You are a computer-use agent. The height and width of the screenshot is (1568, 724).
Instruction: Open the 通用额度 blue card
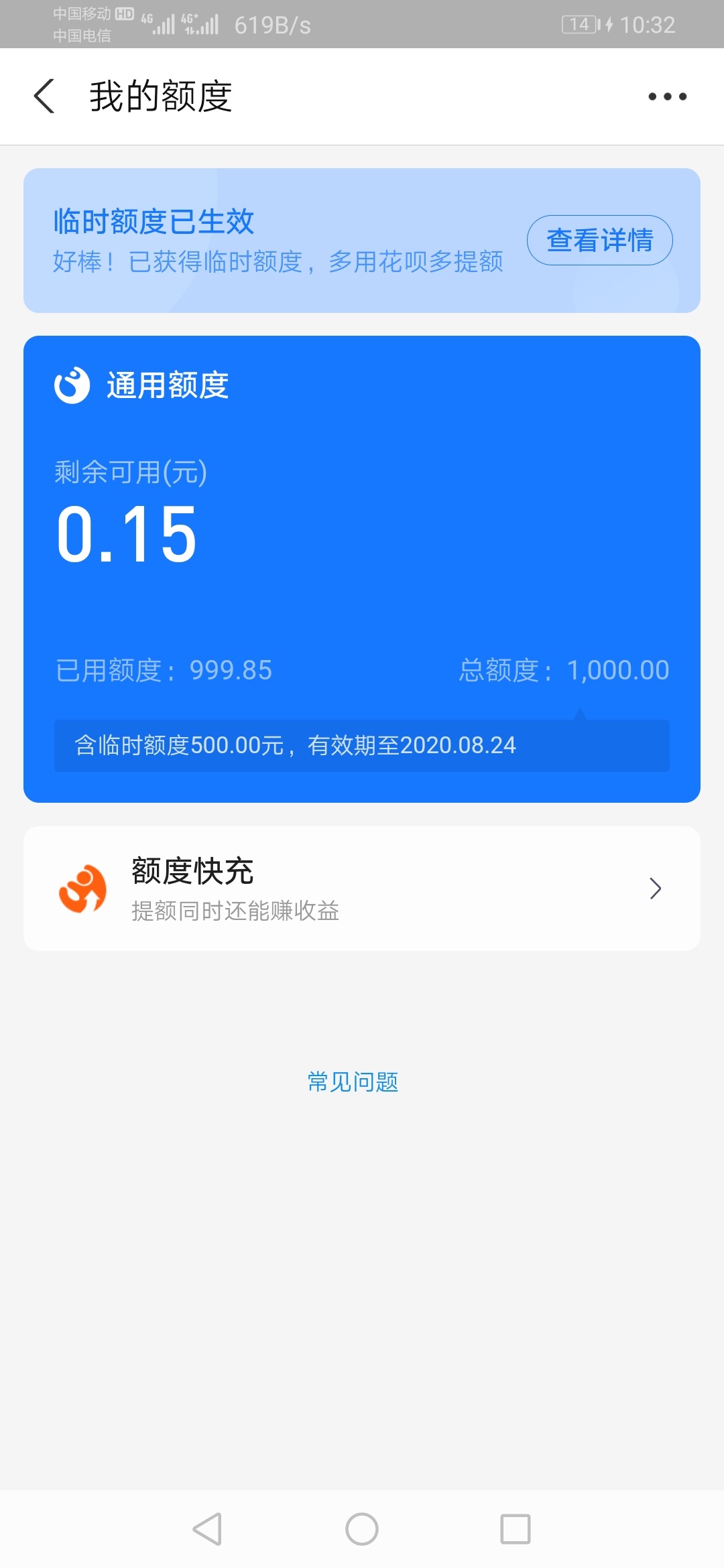point(362,569)
